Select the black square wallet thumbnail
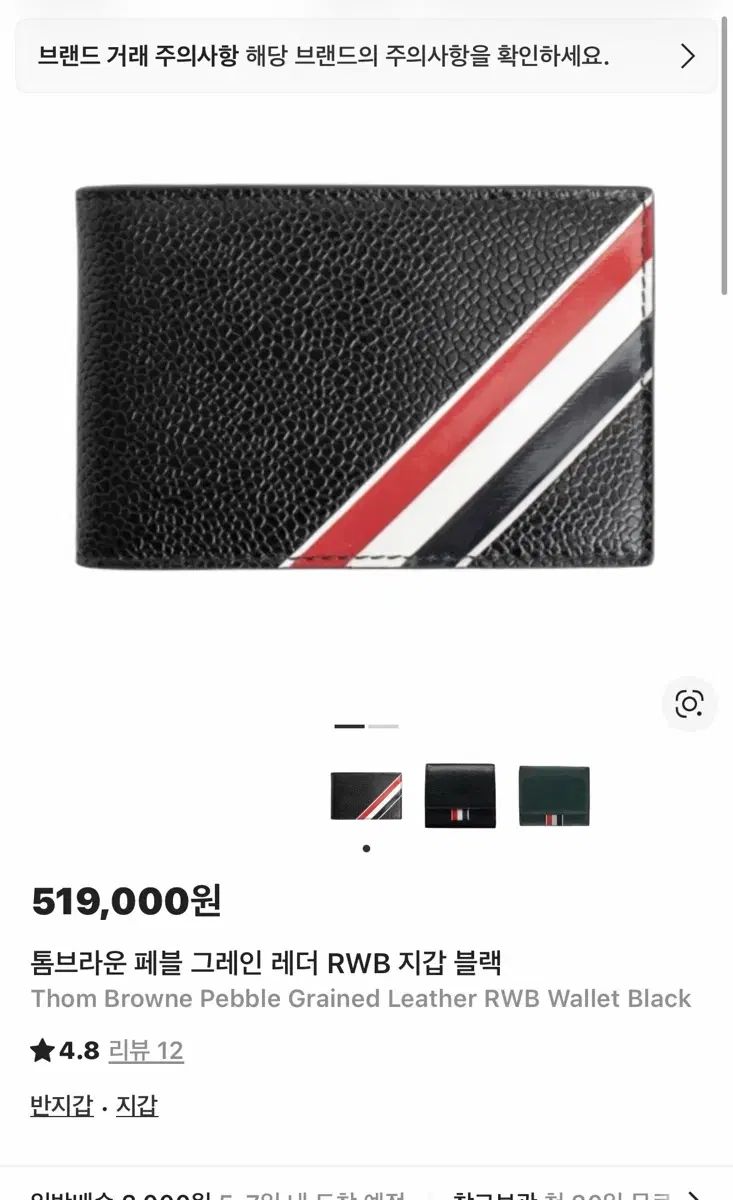Image resolution: width=733 pixels, height=1200 pixels. tap(460, 796)
